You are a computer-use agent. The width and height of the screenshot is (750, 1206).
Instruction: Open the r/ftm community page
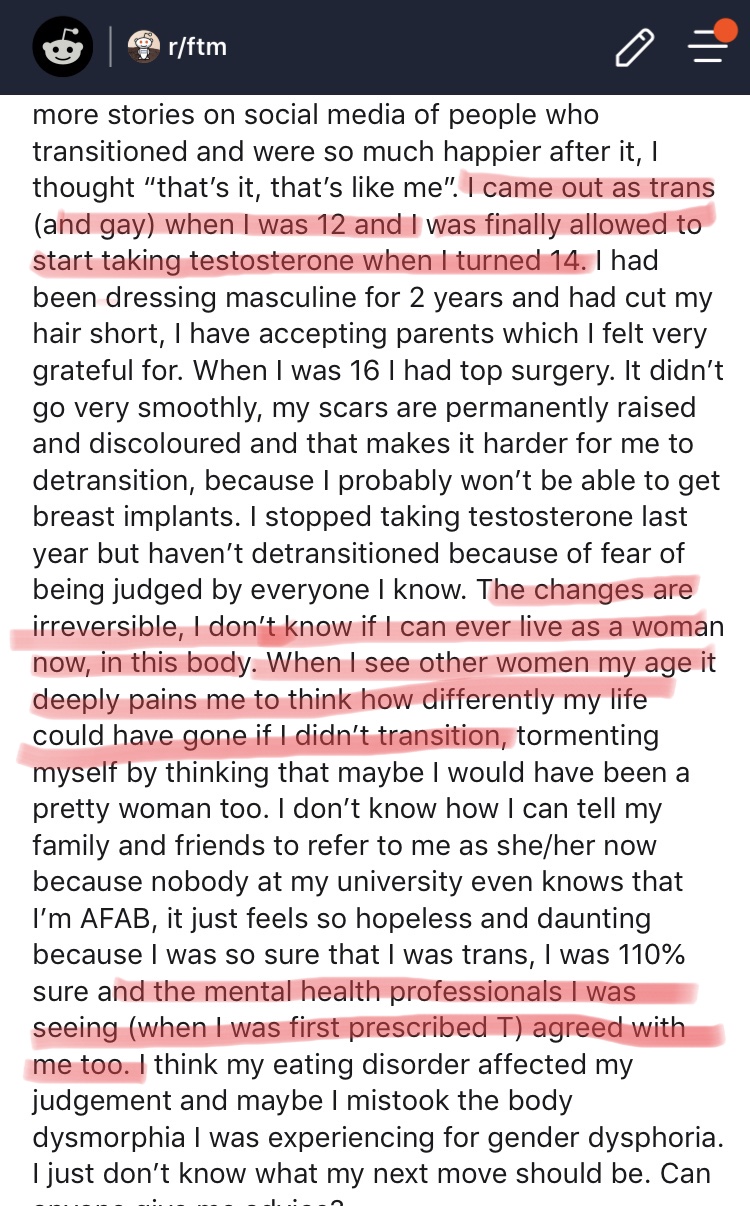[177, 46]
